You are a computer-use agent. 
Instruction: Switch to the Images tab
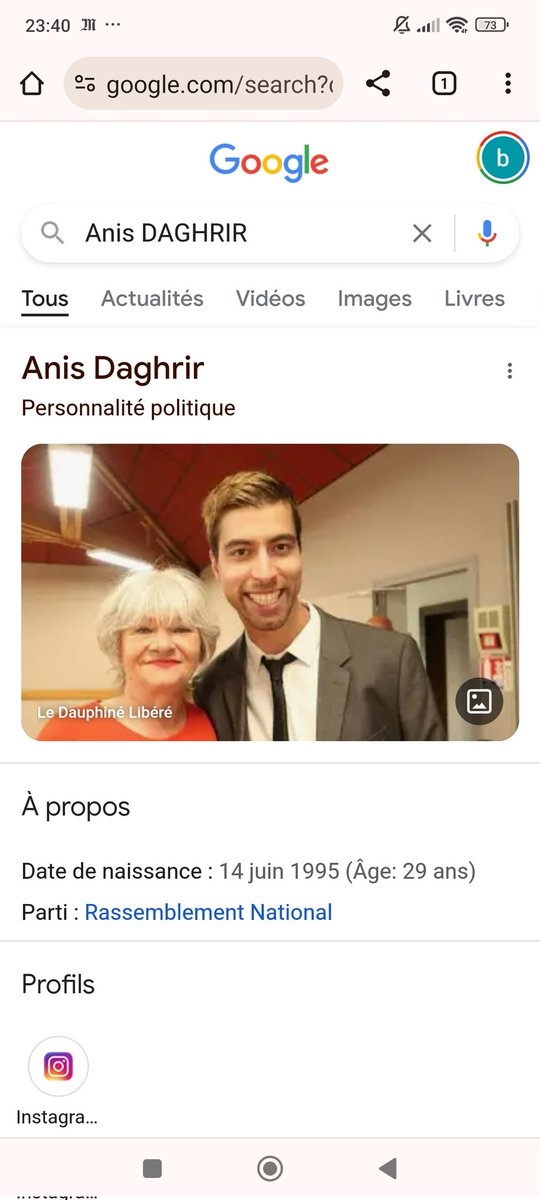pyautogui.click(x=374, y=298)
